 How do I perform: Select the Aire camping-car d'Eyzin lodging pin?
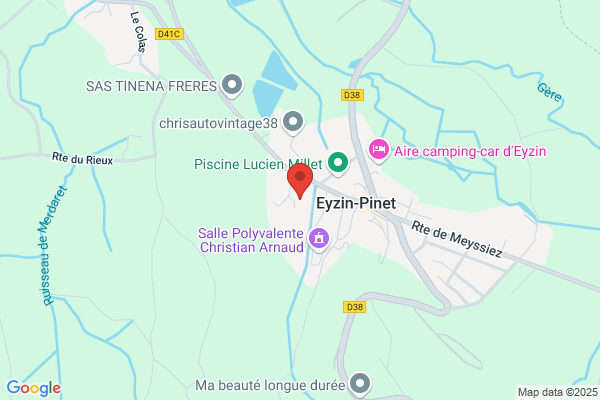tap(379, 150)
